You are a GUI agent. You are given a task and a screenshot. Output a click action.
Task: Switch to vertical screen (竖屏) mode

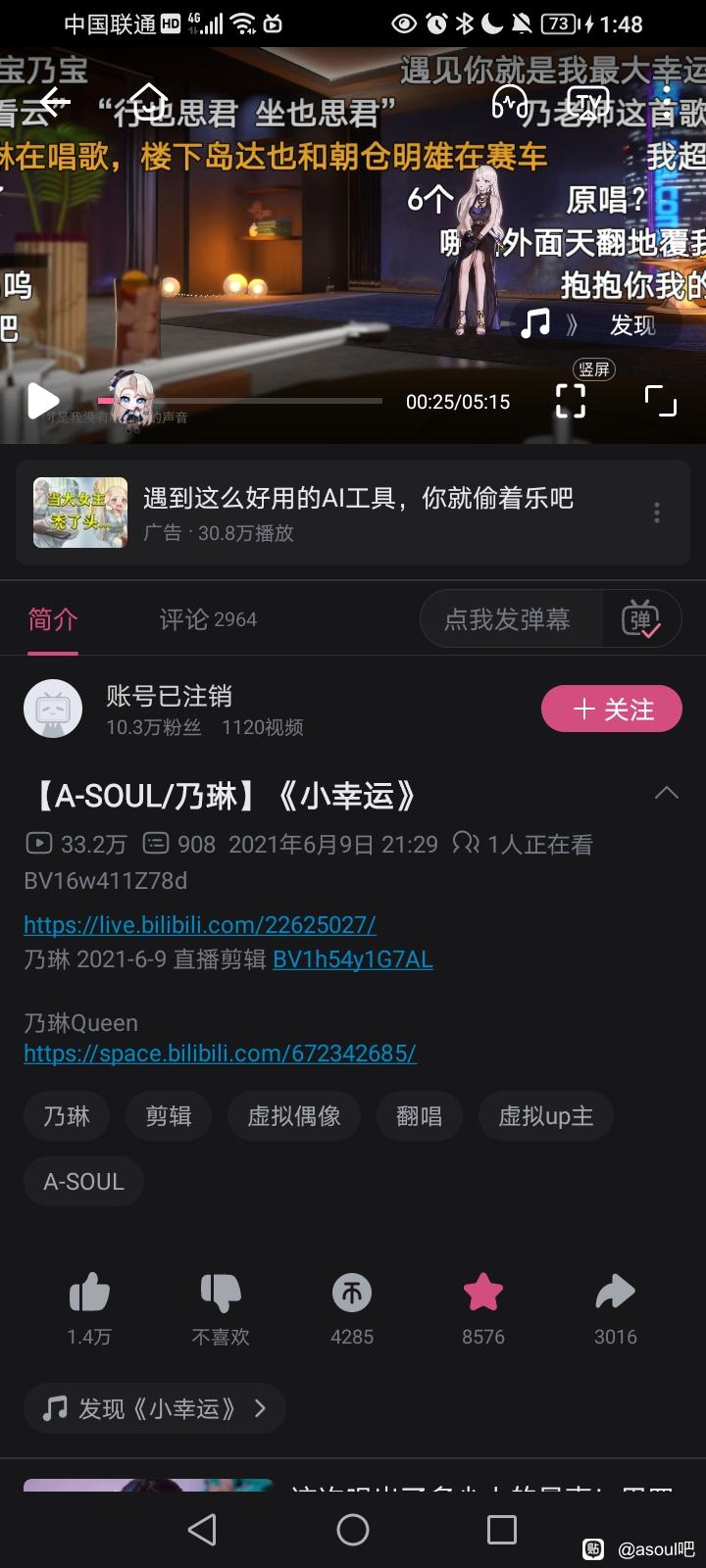click(x=571, y=401)
